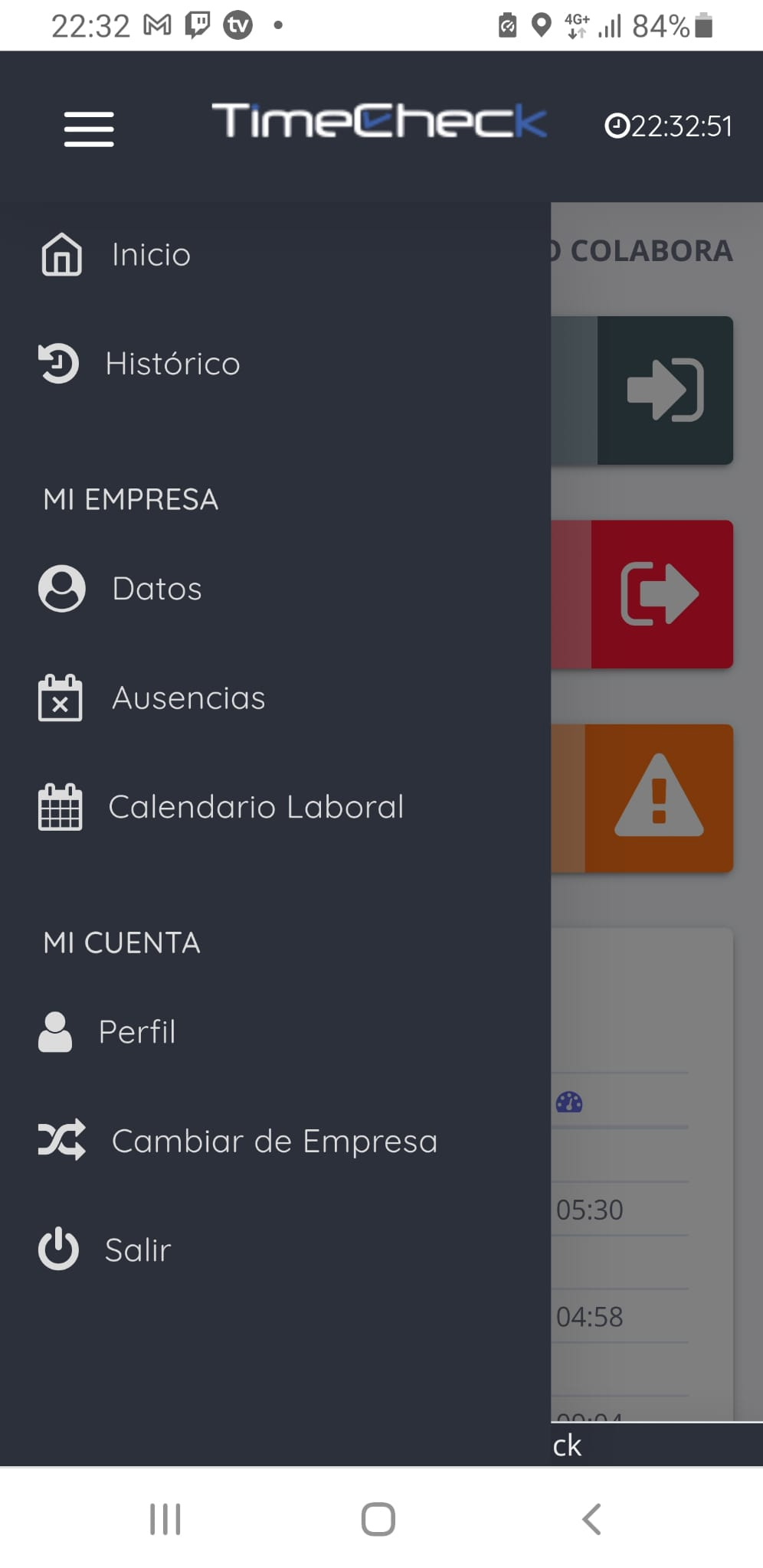Tap the dark clock-in arrow button
This screenshot has height=1568, width=763.
(664, 390)
